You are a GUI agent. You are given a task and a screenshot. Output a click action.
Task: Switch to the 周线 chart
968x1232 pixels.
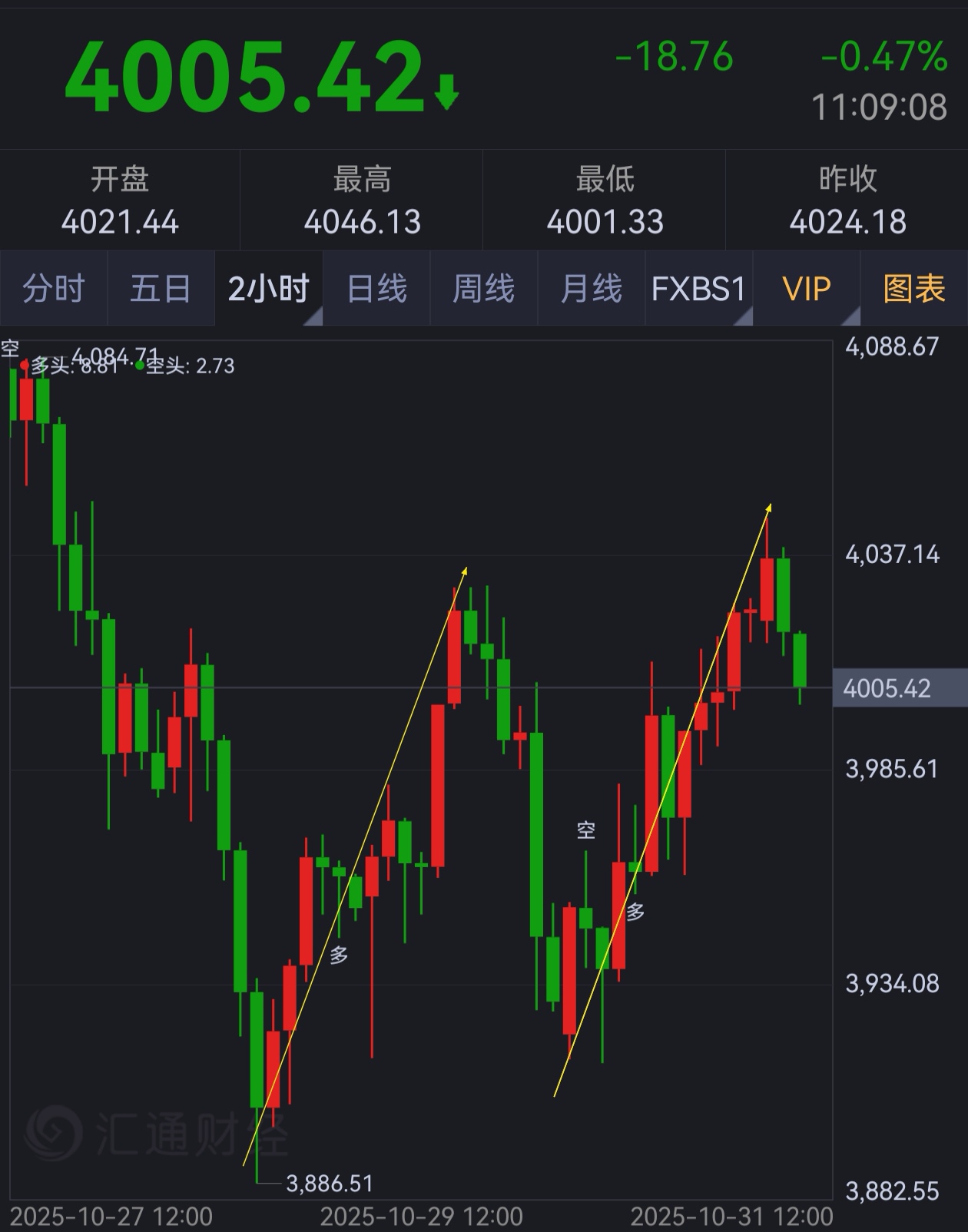tap(483, 289)
